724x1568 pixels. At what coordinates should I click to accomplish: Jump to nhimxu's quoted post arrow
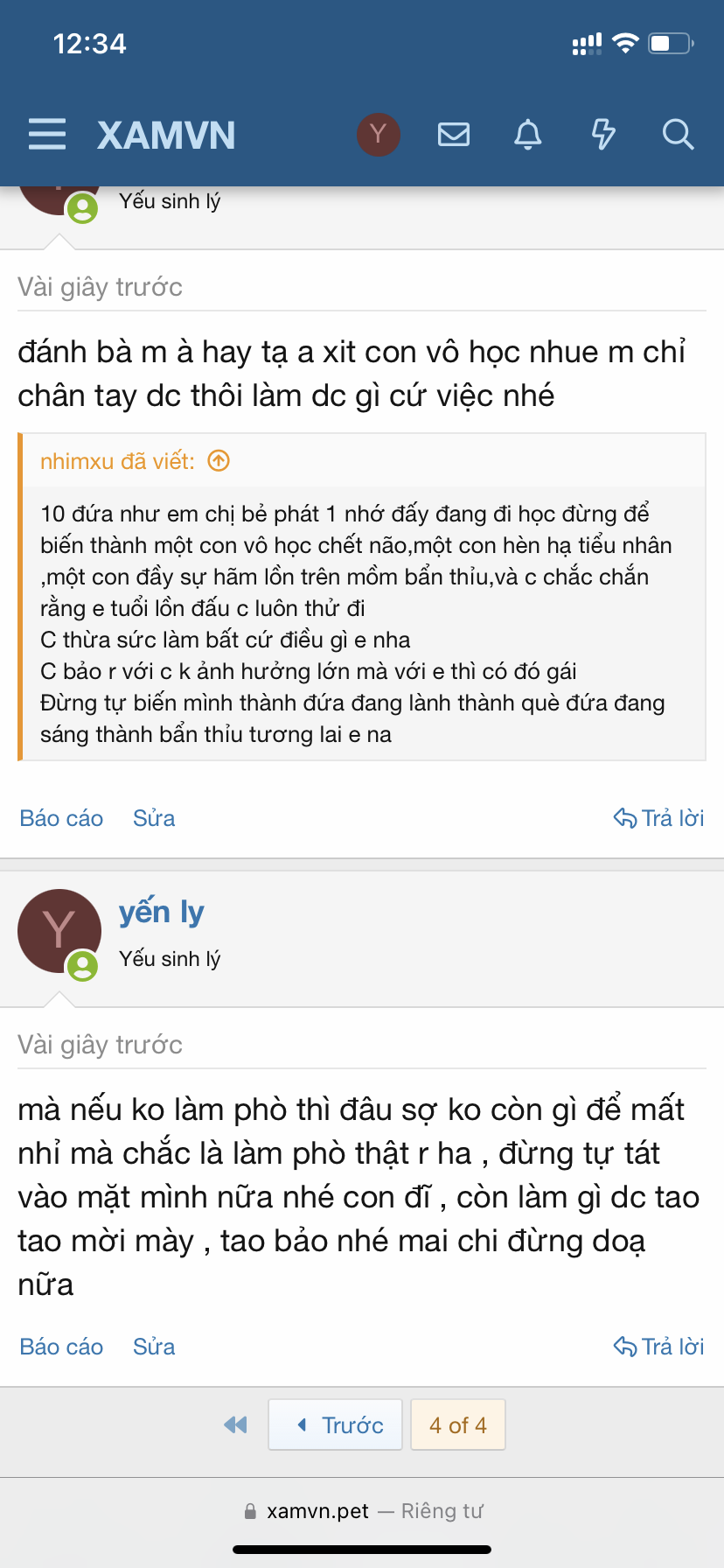[219, 461]
